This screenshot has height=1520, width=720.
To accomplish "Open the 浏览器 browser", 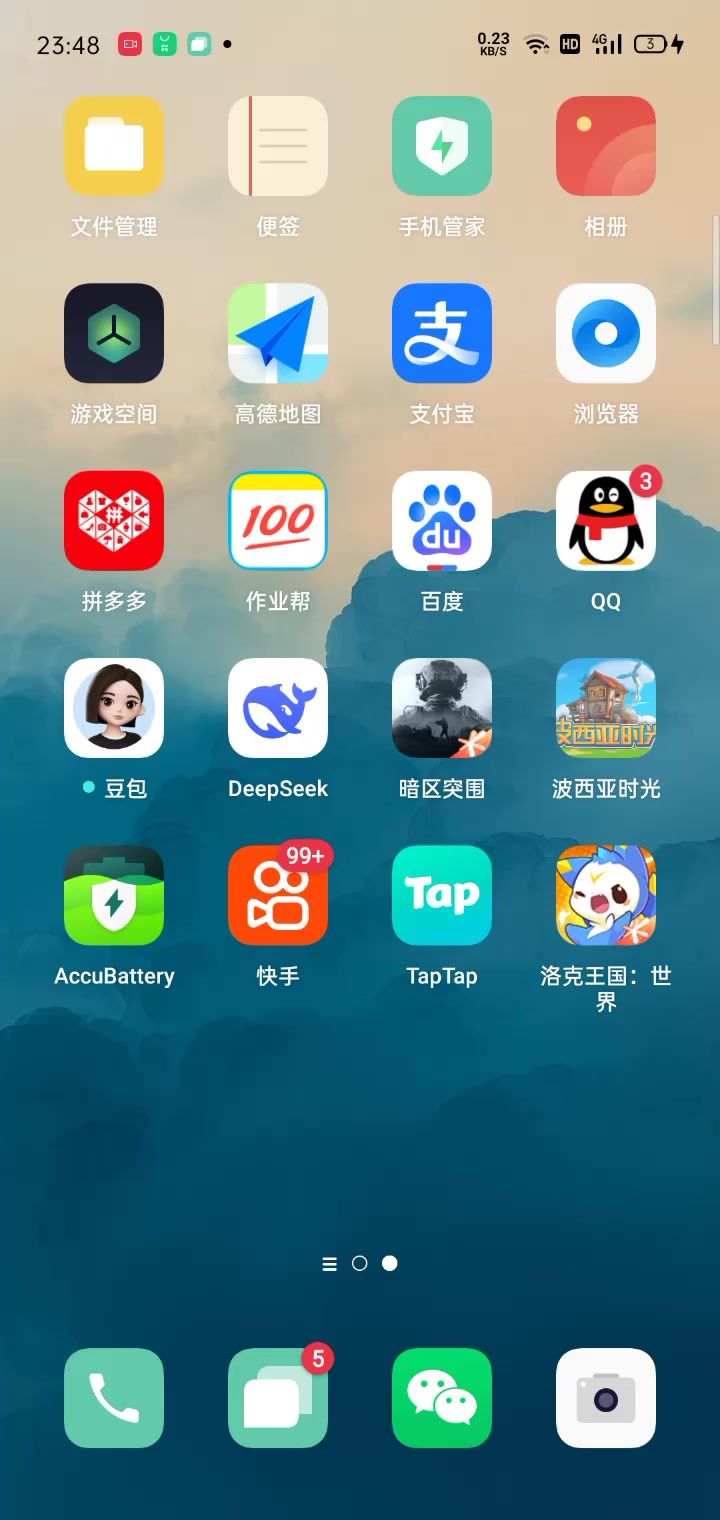I will tap(606, 333).
